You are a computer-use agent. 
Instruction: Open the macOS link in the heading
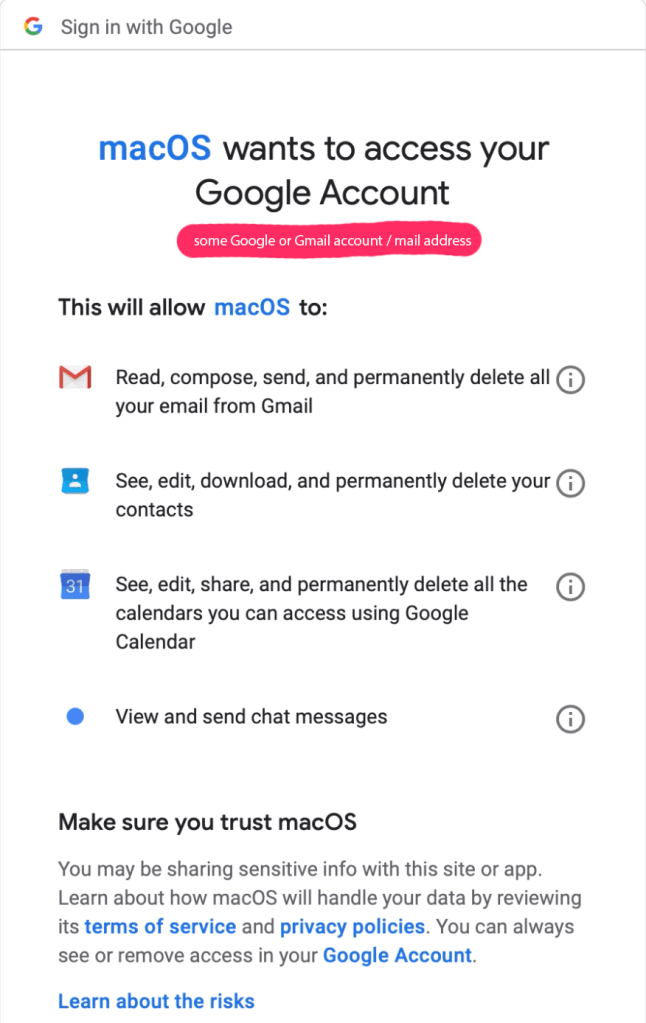154,149
